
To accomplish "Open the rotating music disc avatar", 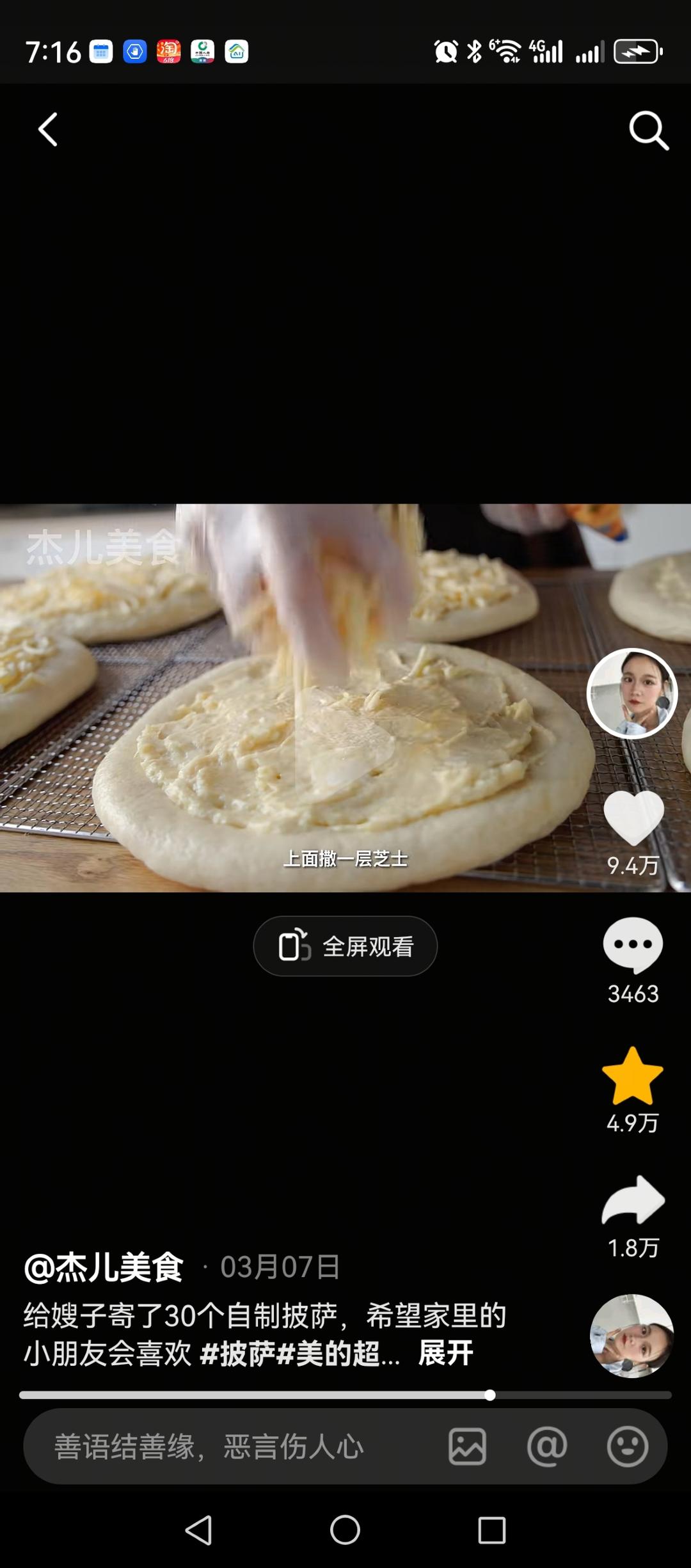I will (632, 1335).
